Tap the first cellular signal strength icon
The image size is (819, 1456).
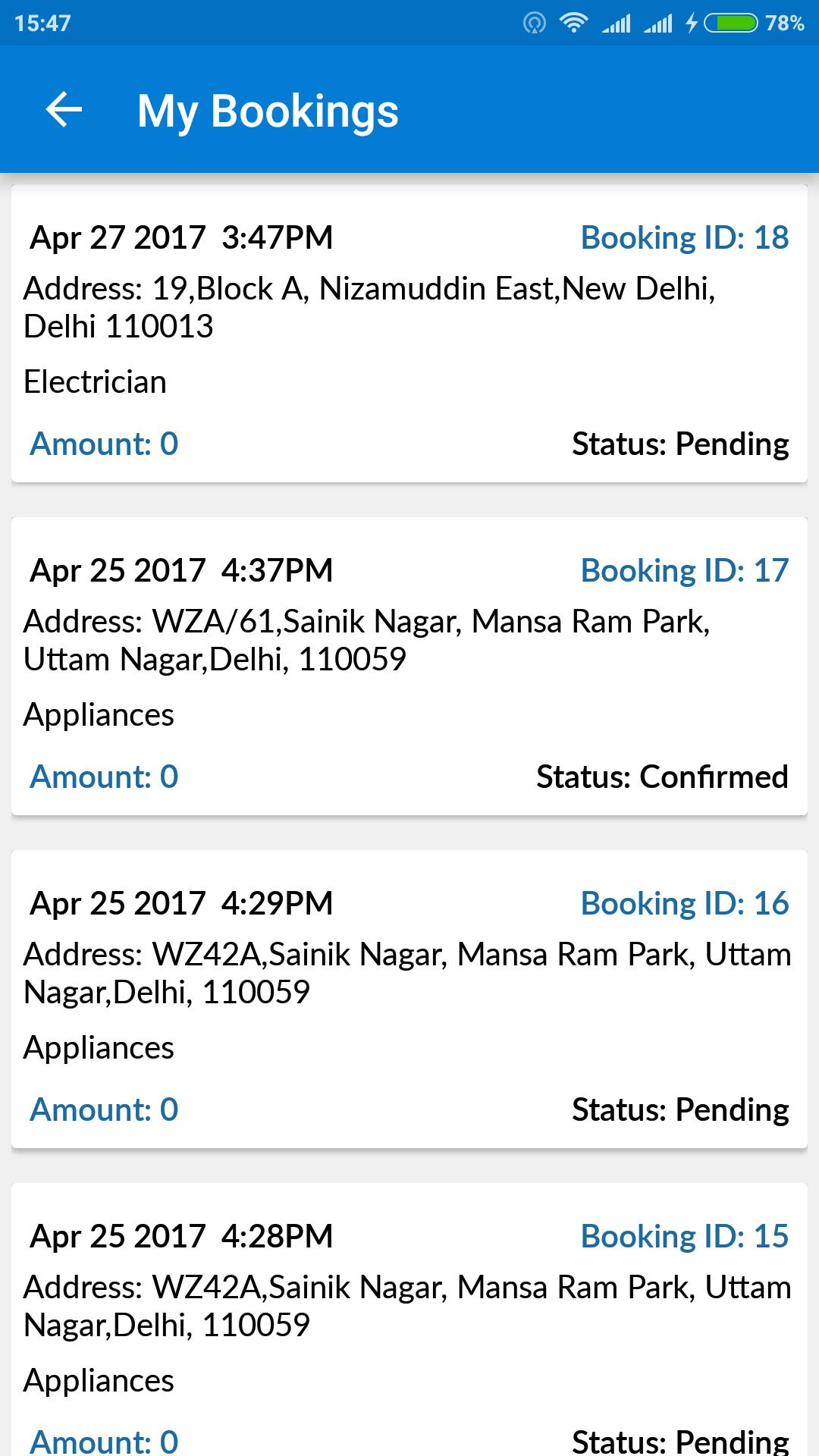click(x=616, y=24)
